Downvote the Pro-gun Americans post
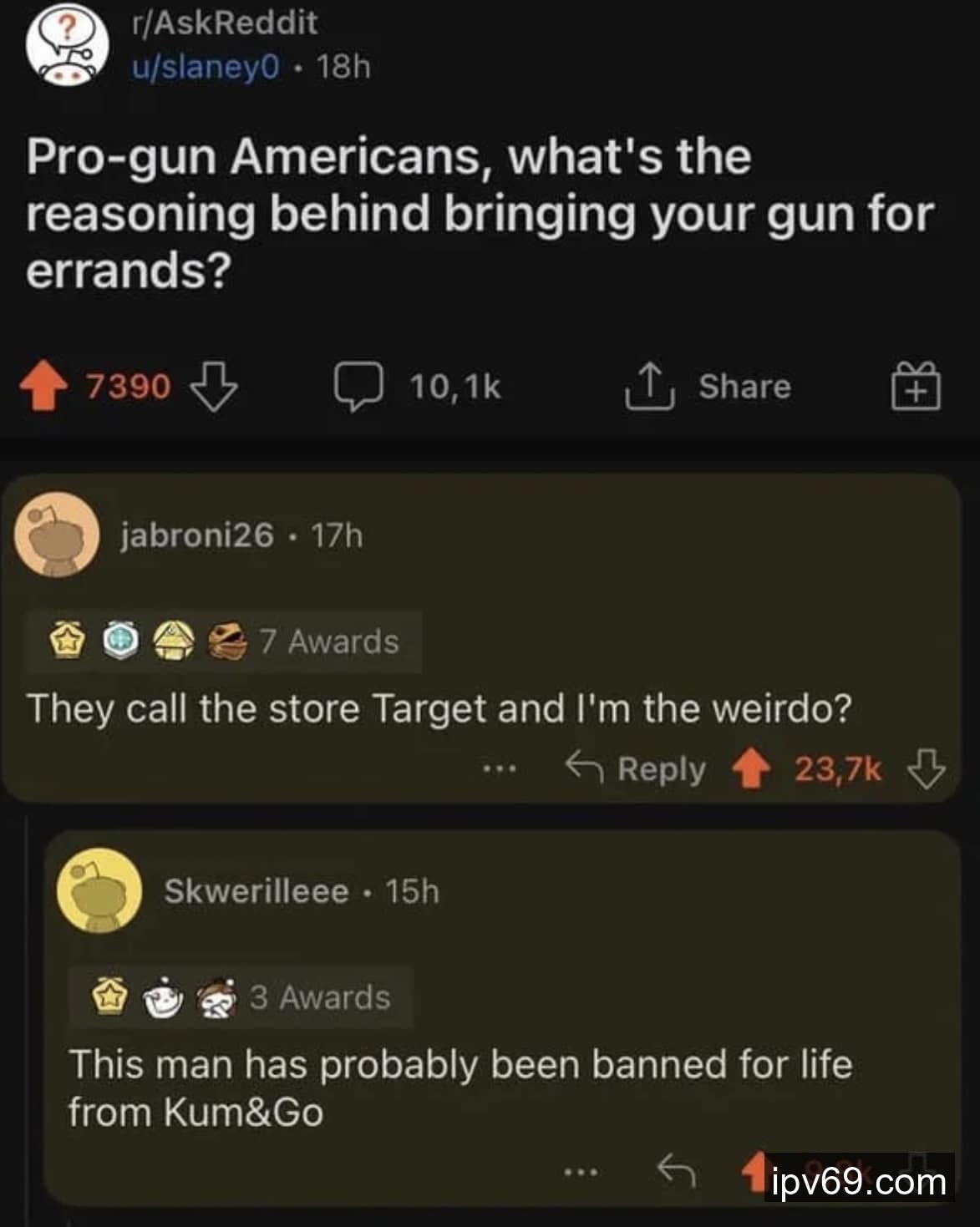The height and width of the screenshot is (1227, 980). click(214, 387)
